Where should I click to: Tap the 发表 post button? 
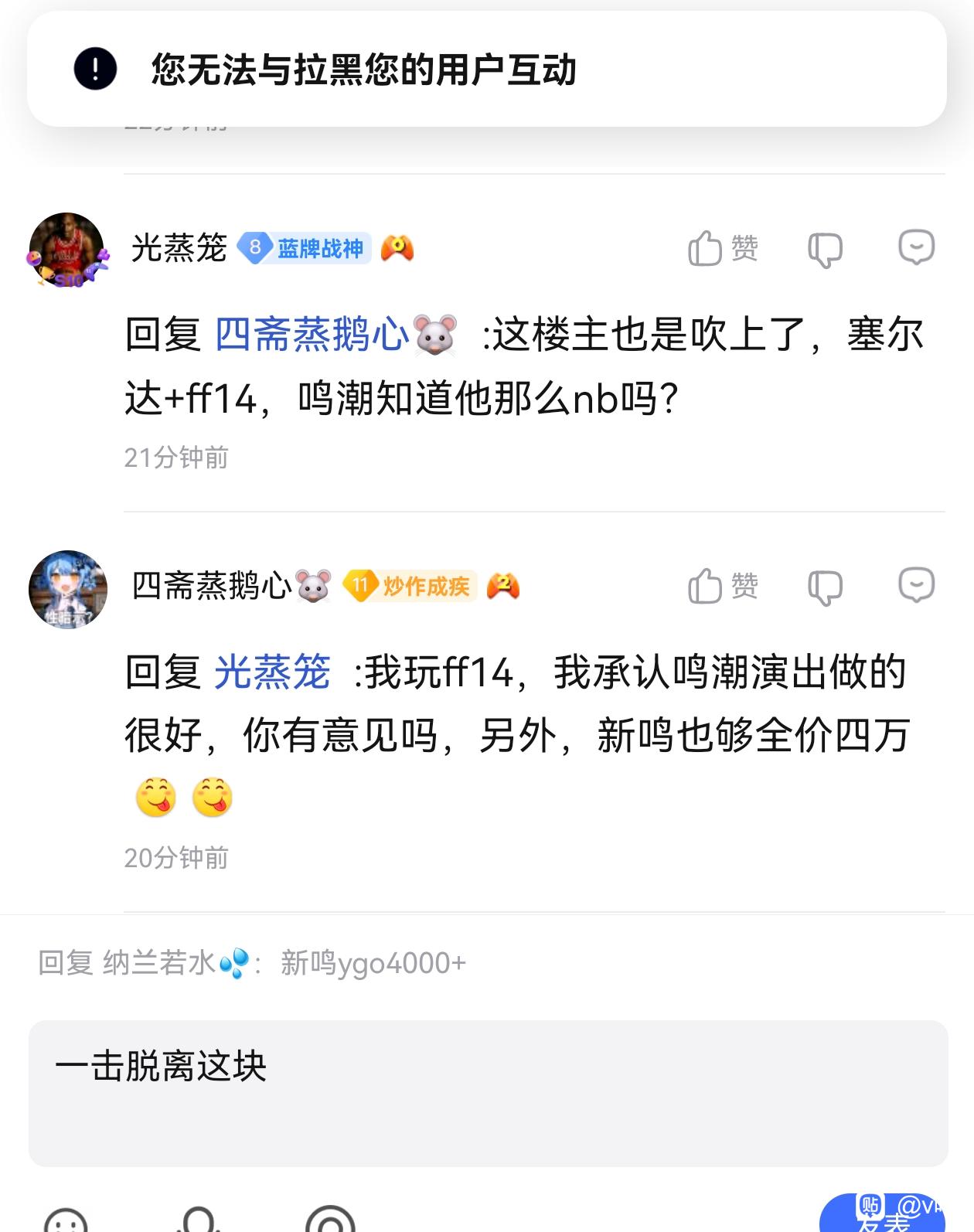(881, 1217)
